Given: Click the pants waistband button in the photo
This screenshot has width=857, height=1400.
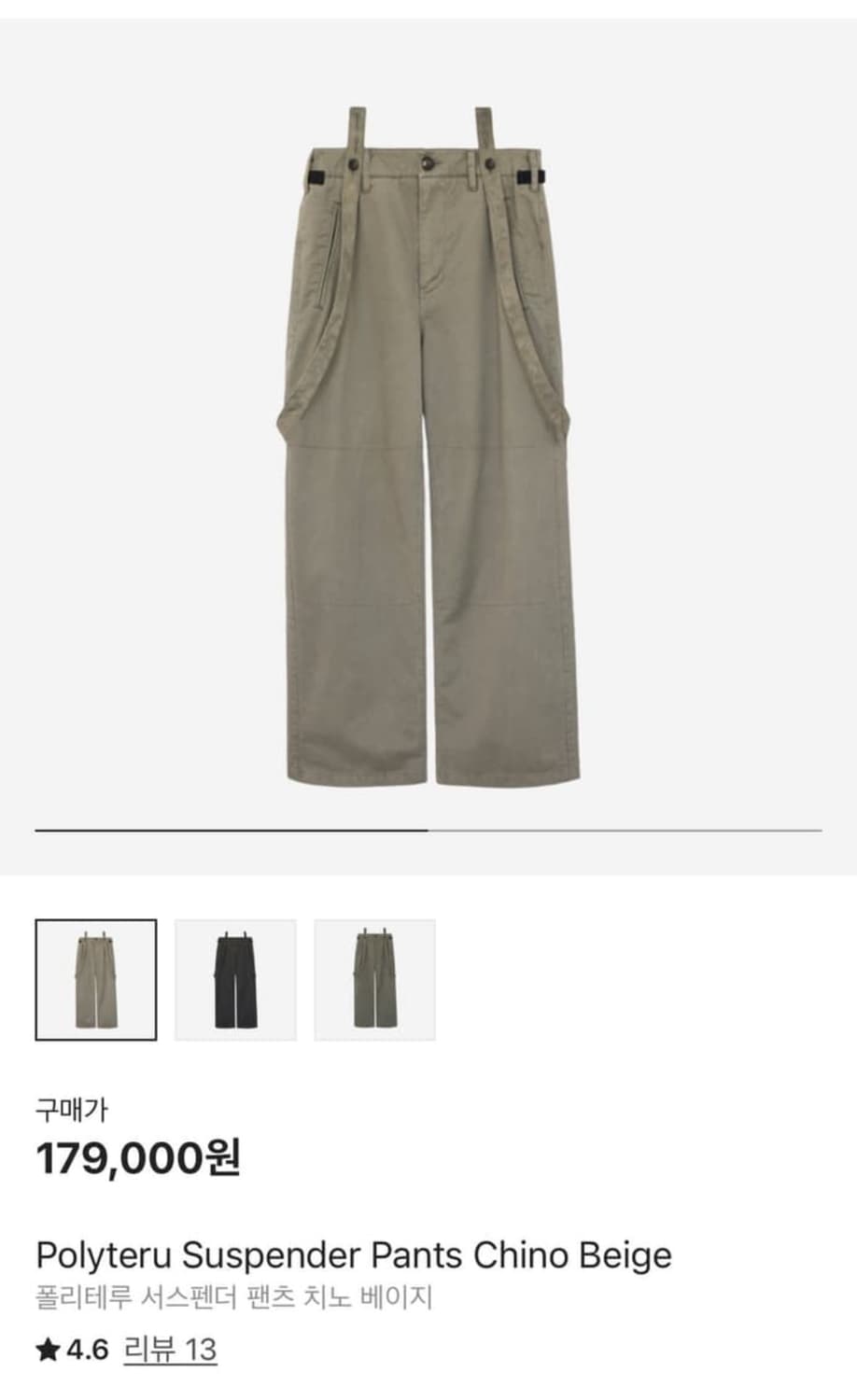Looking at the screenshot, I should tap(428, 161).
